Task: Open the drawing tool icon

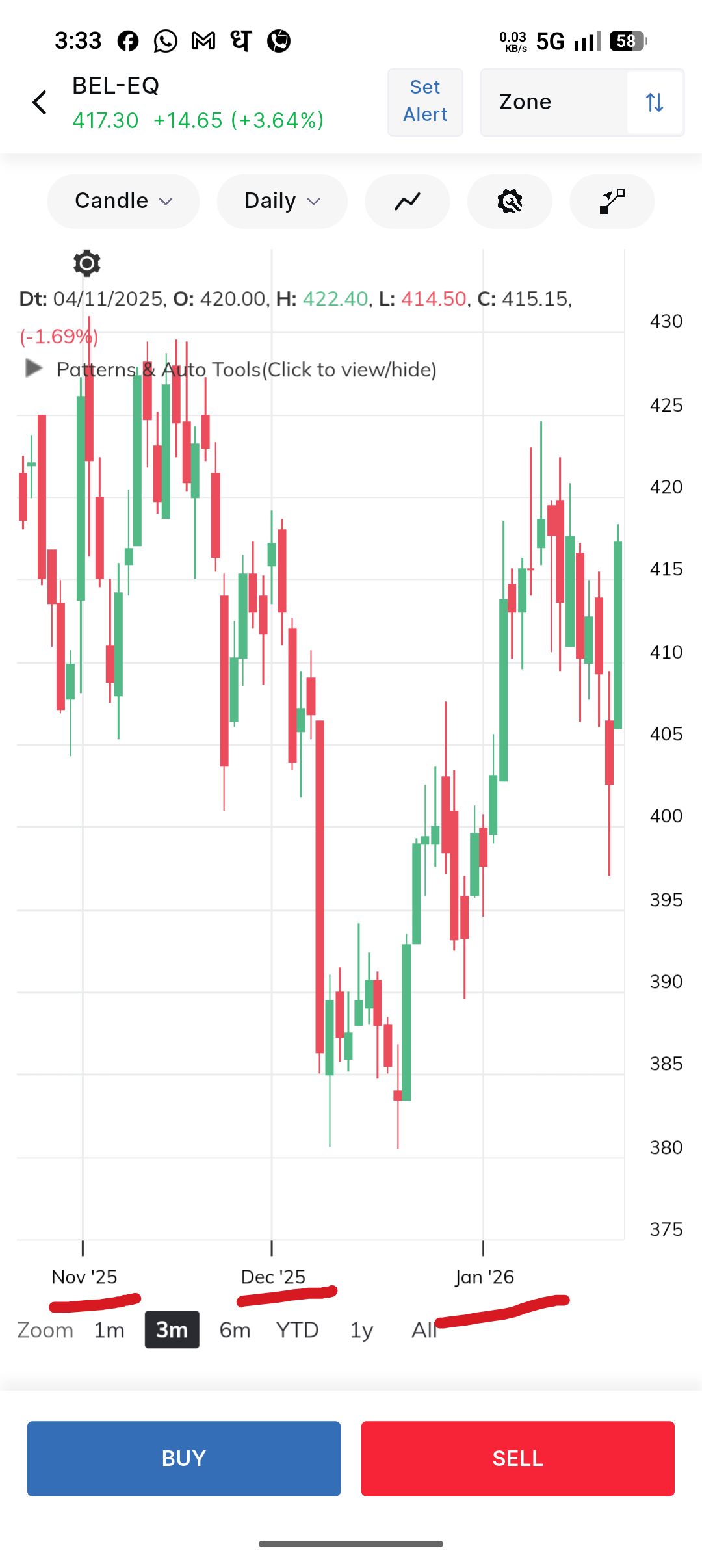Action: point(612,201)
